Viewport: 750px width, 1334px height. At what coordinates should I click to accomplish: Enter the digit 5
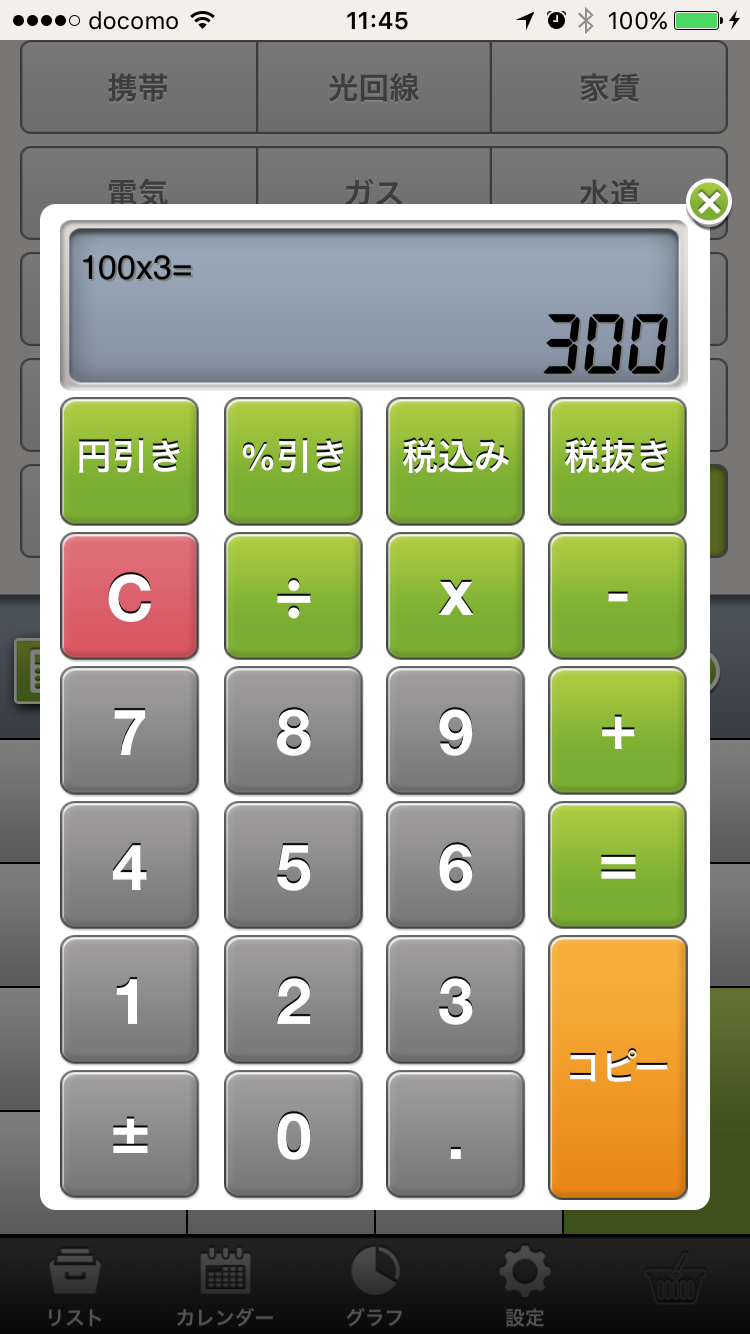click(293, 865)
